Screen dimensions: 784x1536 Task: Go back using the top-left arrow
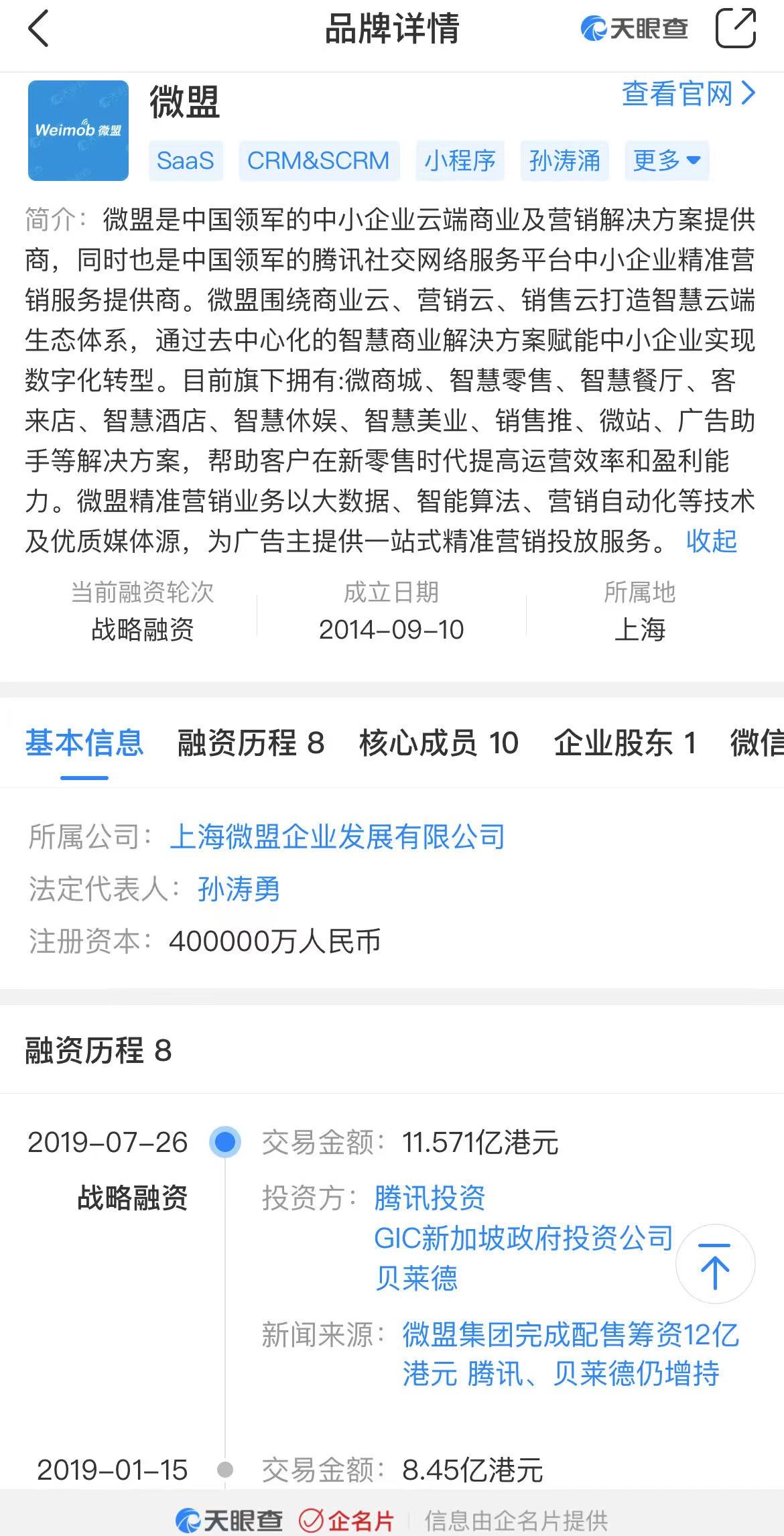[x=39, y=29]
